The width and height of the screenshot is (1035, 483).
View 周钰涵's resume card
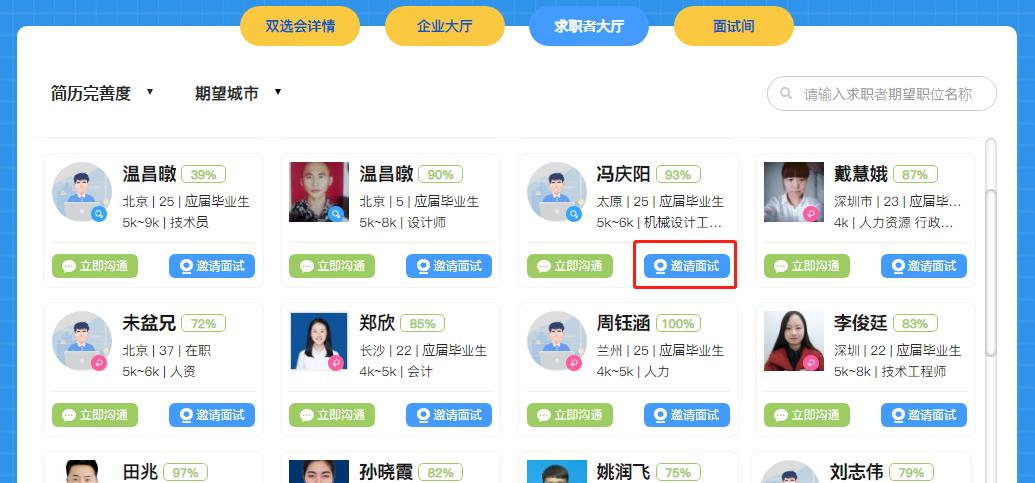[x=623, y=324]
